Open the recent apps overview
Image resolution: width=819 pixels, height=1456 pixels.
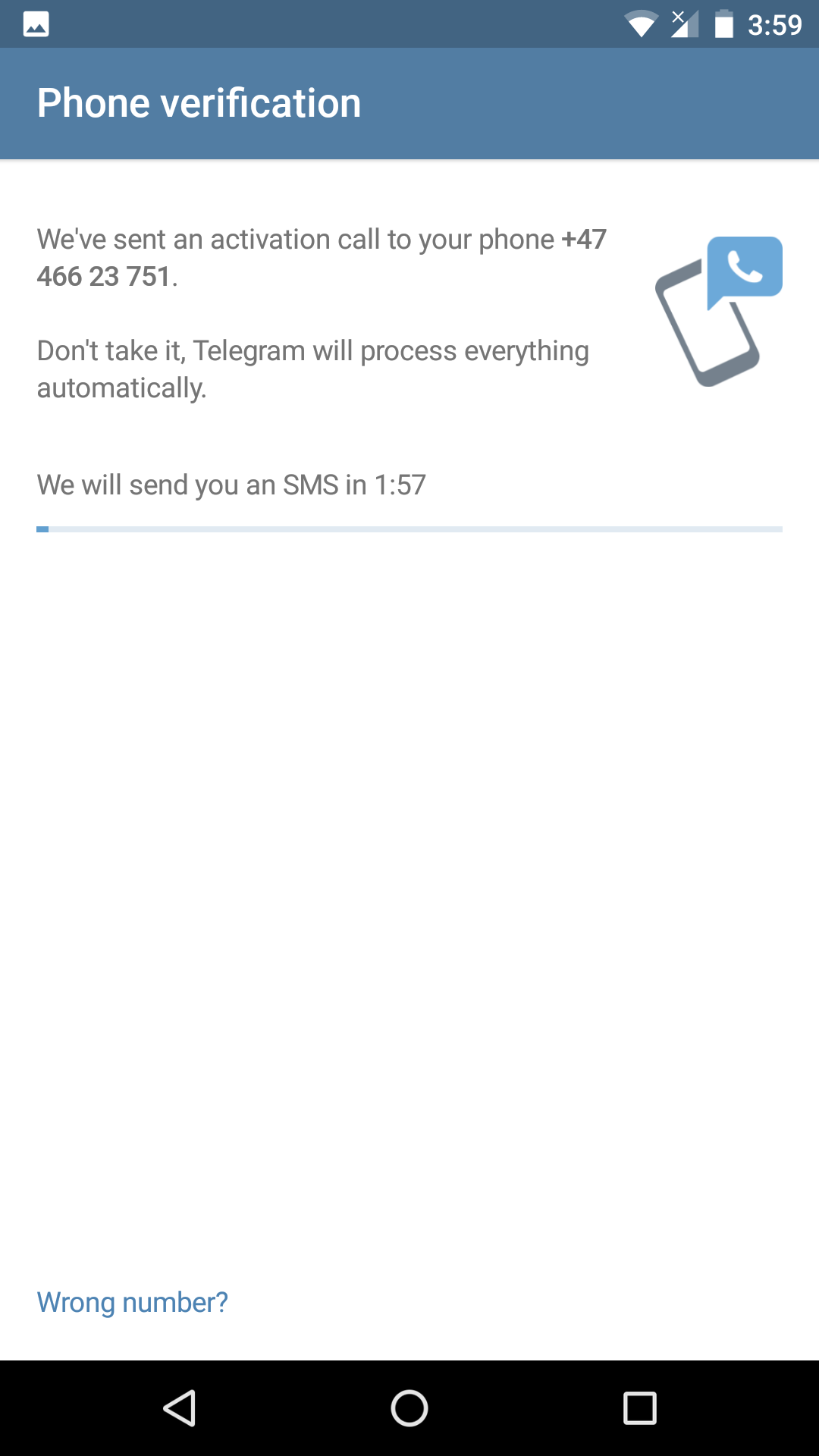pyautogui.click(x=639, y=1408)
